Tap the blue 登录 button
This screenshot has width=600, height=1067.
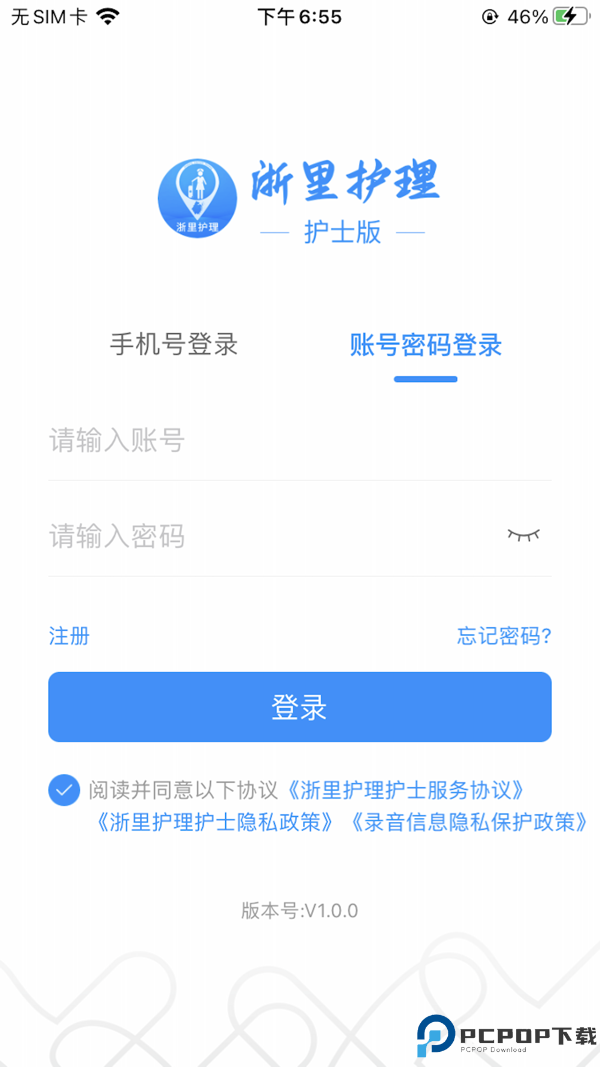[300, 707]
